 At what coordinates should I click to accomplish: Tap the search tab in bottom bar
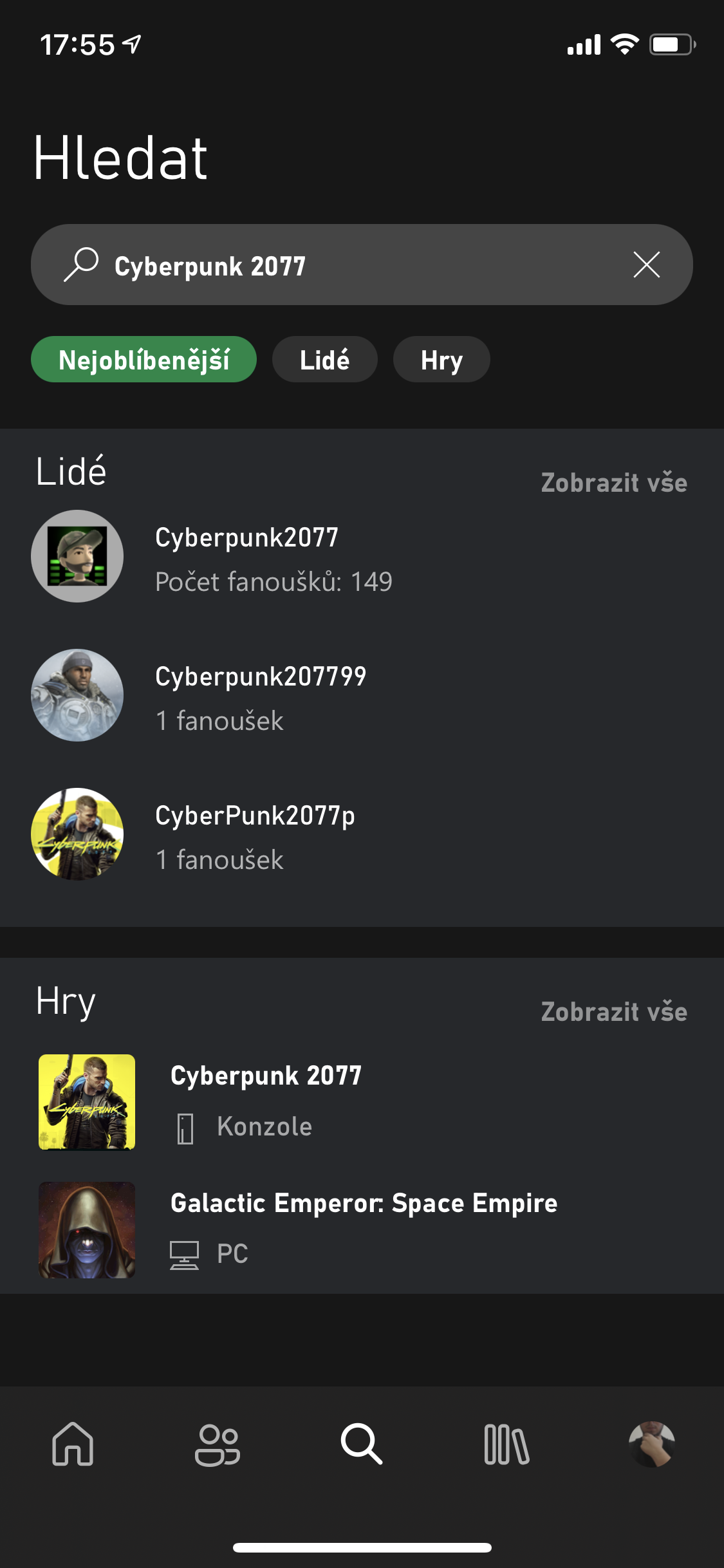tap(362, 1444)
